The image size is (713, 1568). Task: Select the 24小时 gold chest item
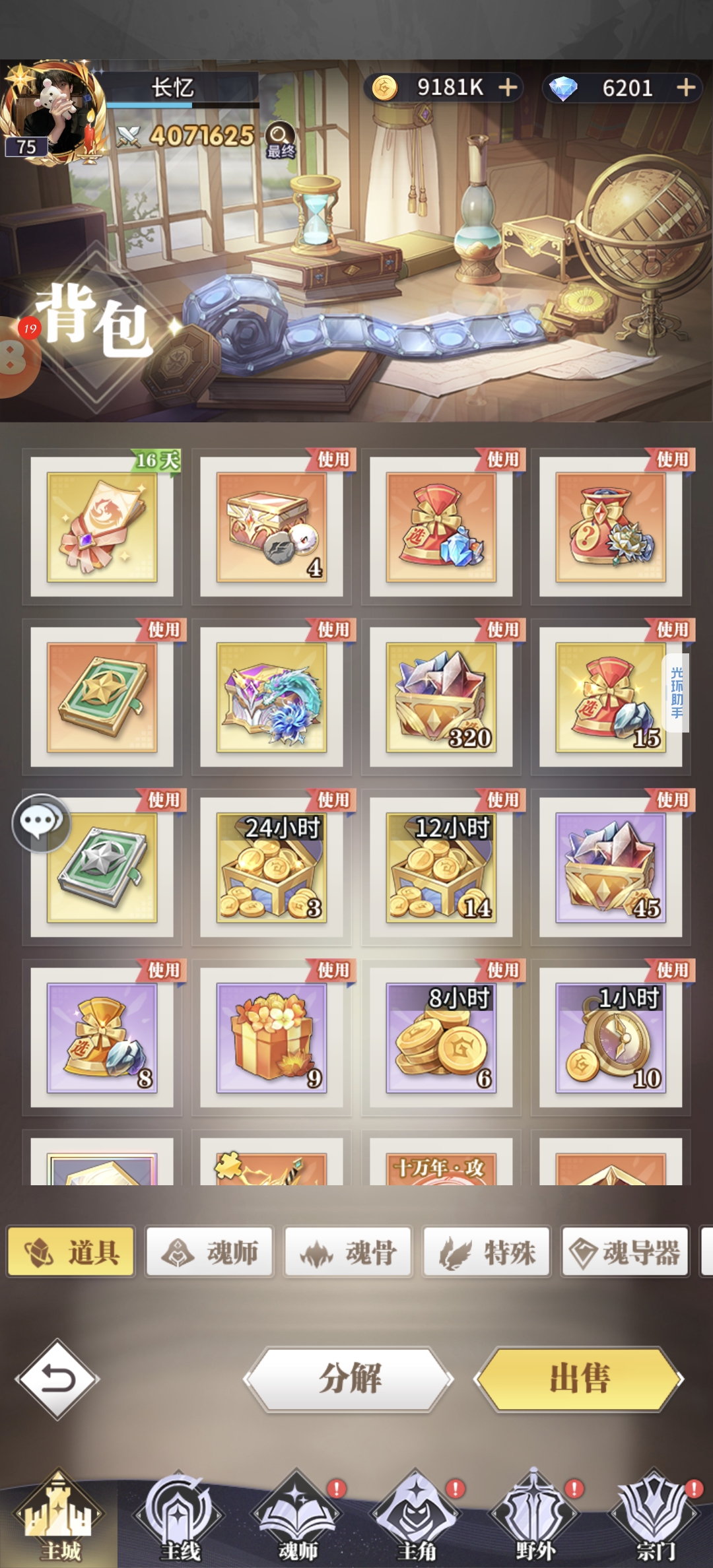tap(271, 866)
